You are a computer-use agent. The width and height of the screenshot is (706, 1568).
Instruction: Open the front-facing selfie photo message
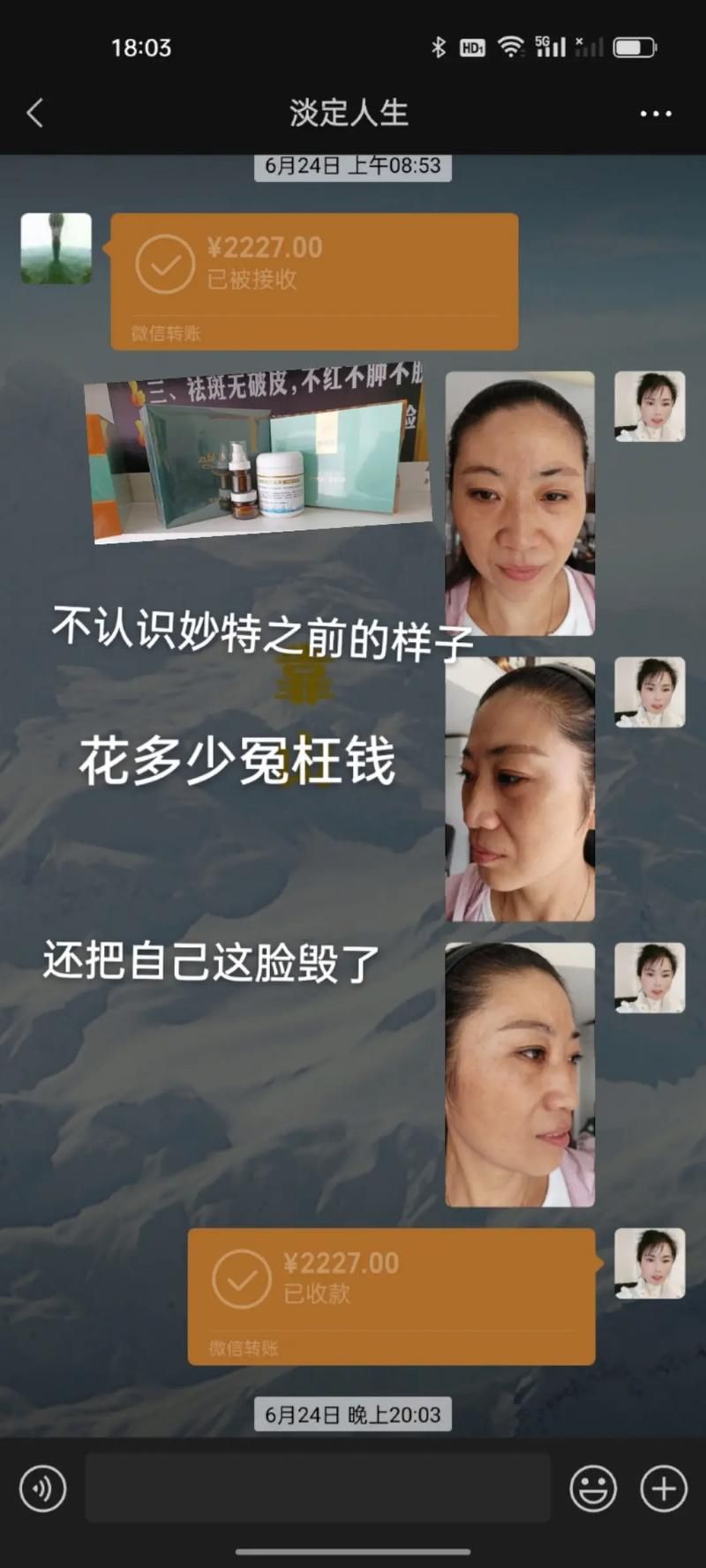[x=520, y=503]
